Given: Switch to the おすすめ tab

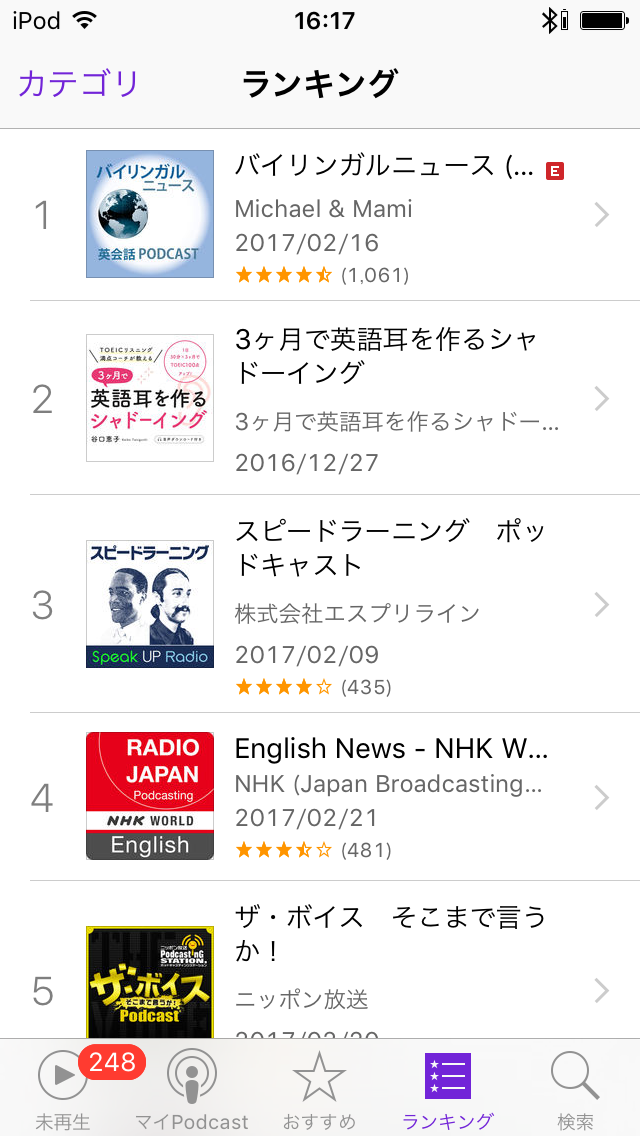Looking at the screenshot, I should (x=320, y=1089).
